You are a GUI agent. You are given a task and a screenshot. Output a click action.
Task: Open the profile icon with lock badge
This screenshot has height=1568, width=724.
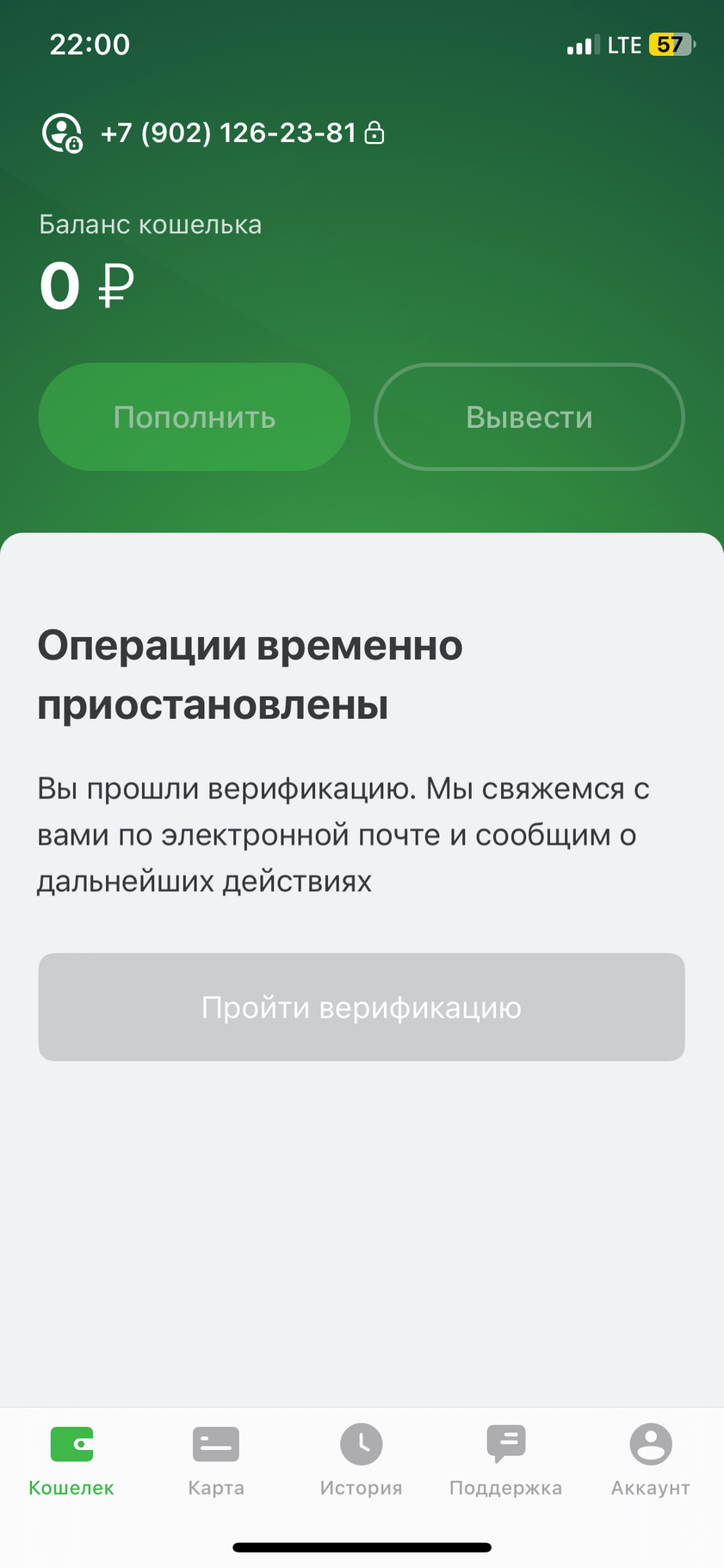point(62,133)
